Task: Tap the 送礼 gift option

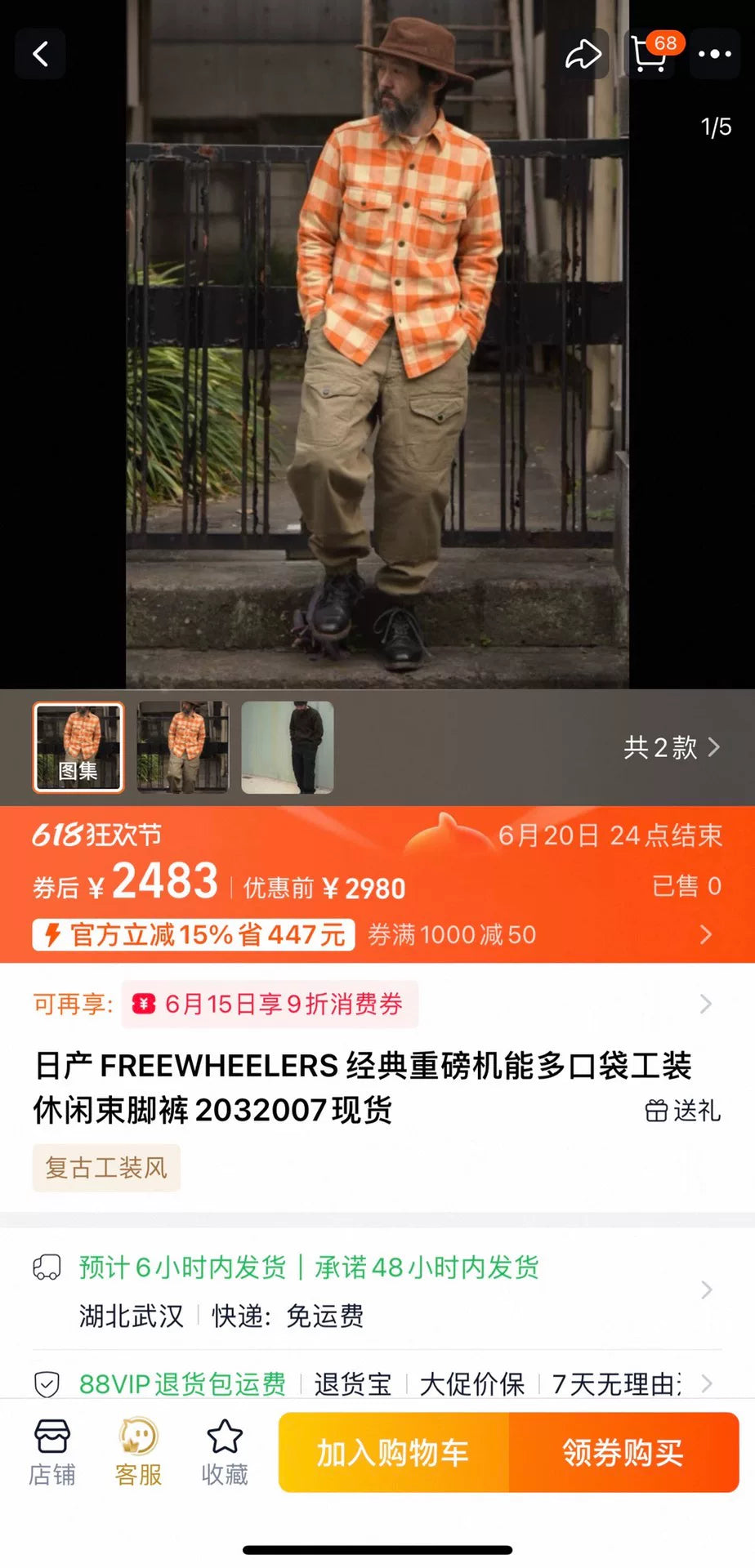Action: pos(683,1111)
